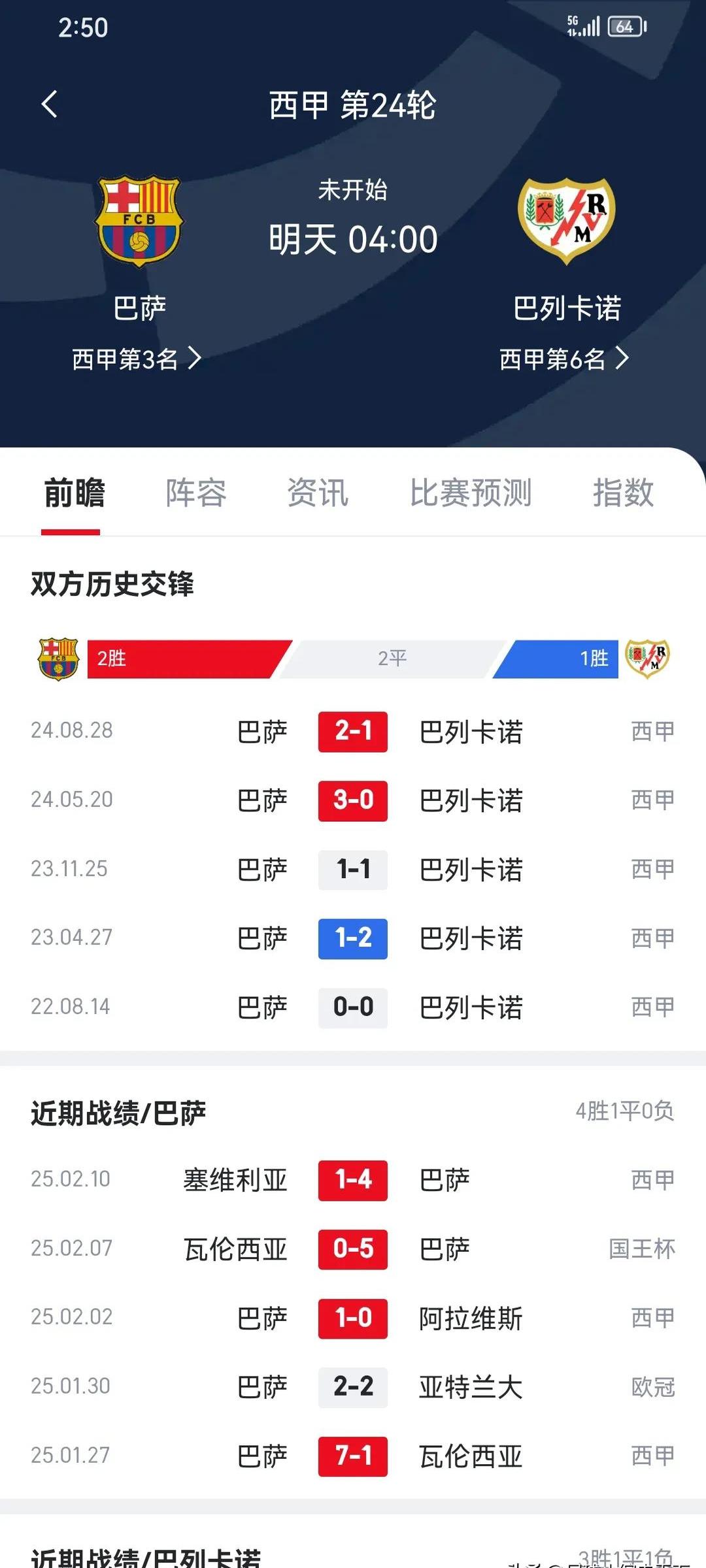Select the 资讯 tab
The width and height of the screenshot is (706, 1568).
[316, 494]
